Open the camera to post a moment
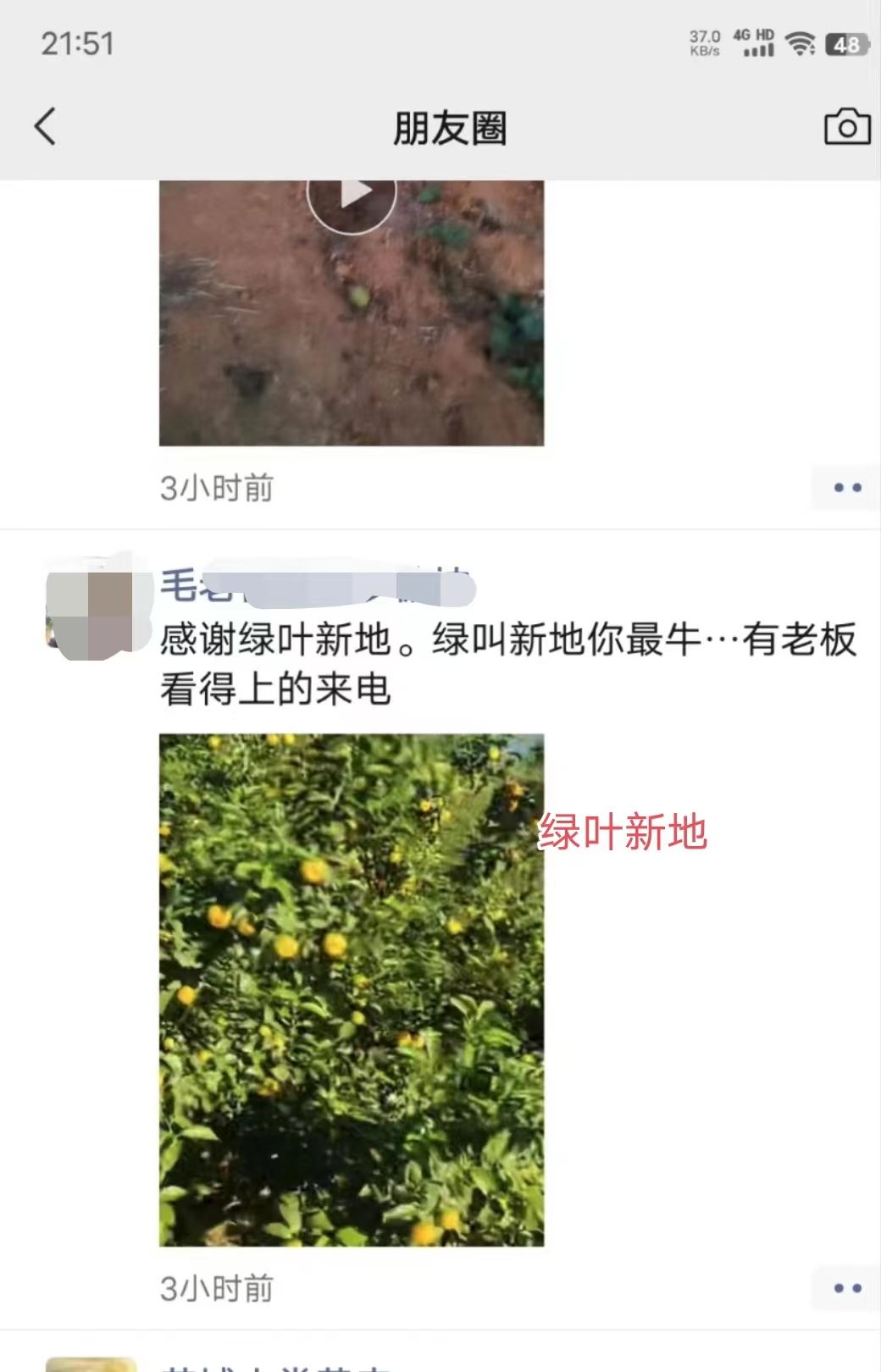 [846, 127]
